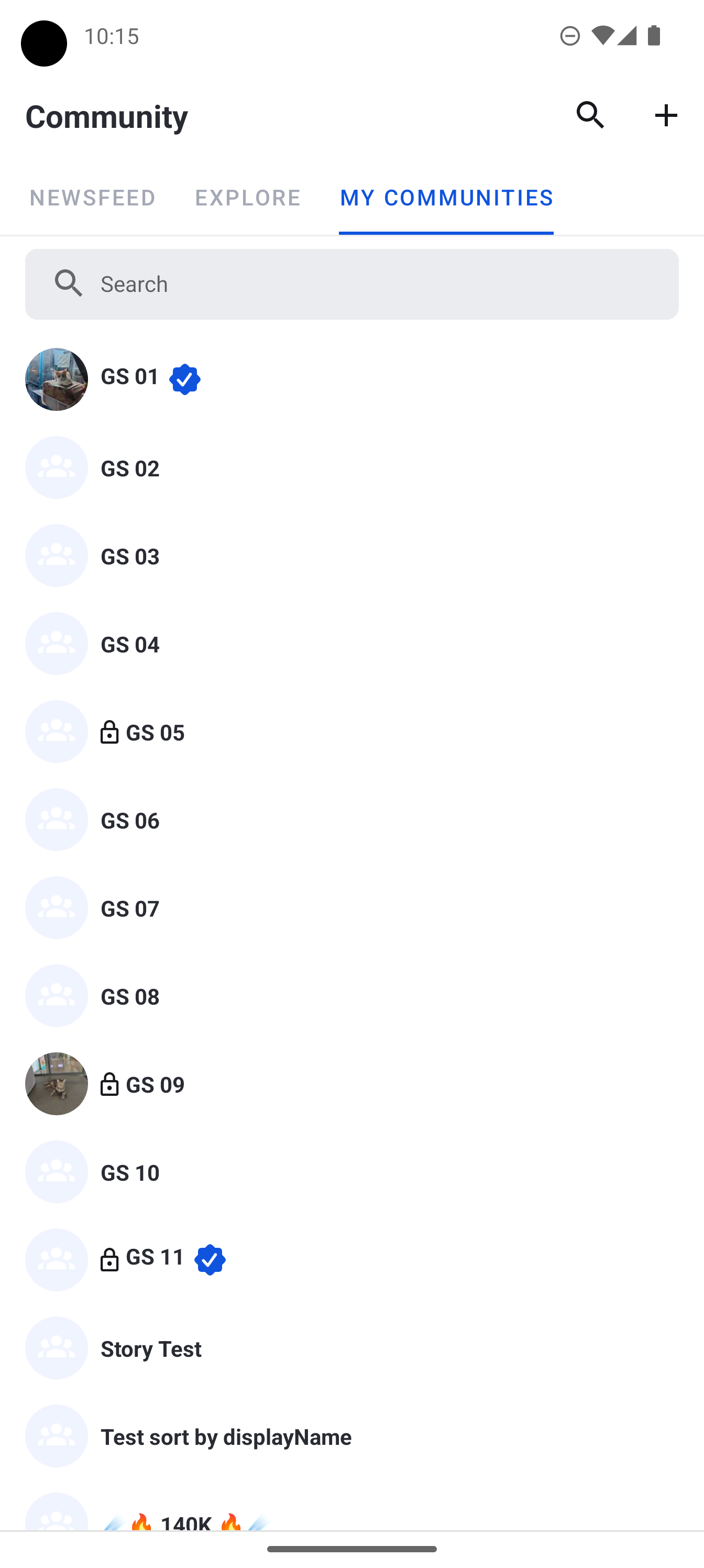Viewport: 704px width, 1568px height.
Task: Open the GS 01 community
Action: (351, 379)
